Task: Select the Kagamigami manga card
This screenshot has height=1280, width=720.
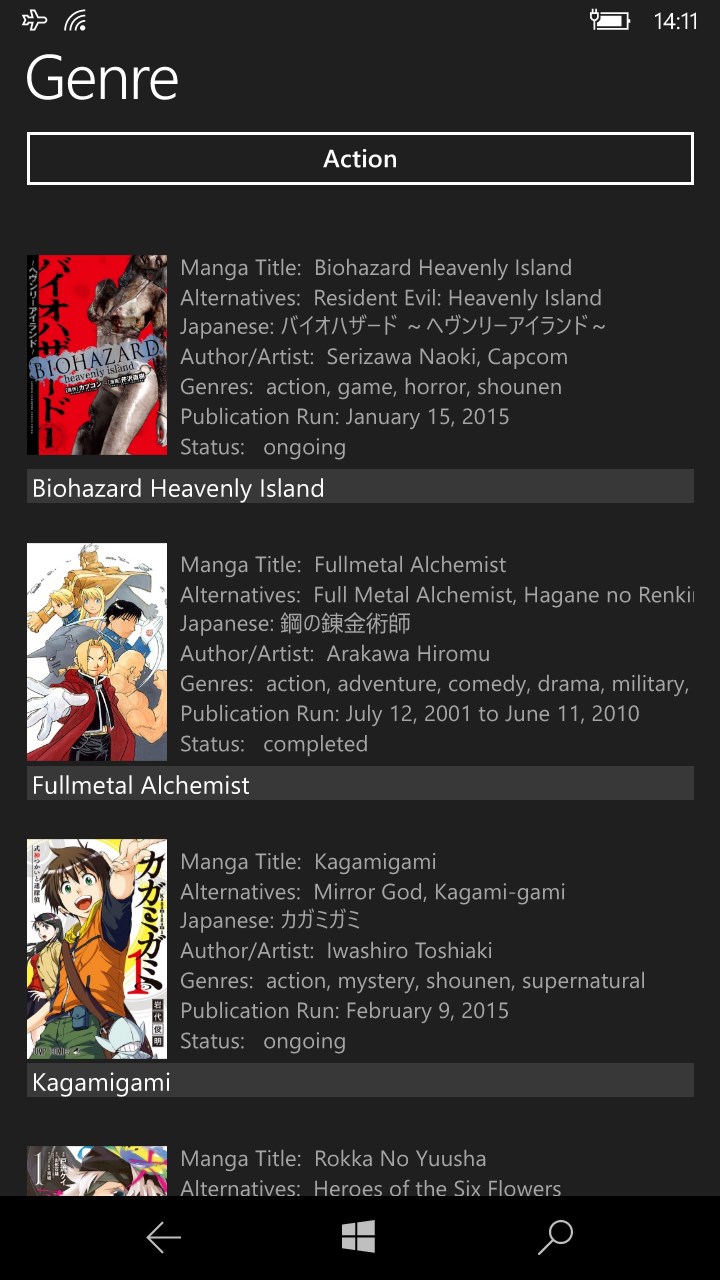Action: click(360, 1081)
